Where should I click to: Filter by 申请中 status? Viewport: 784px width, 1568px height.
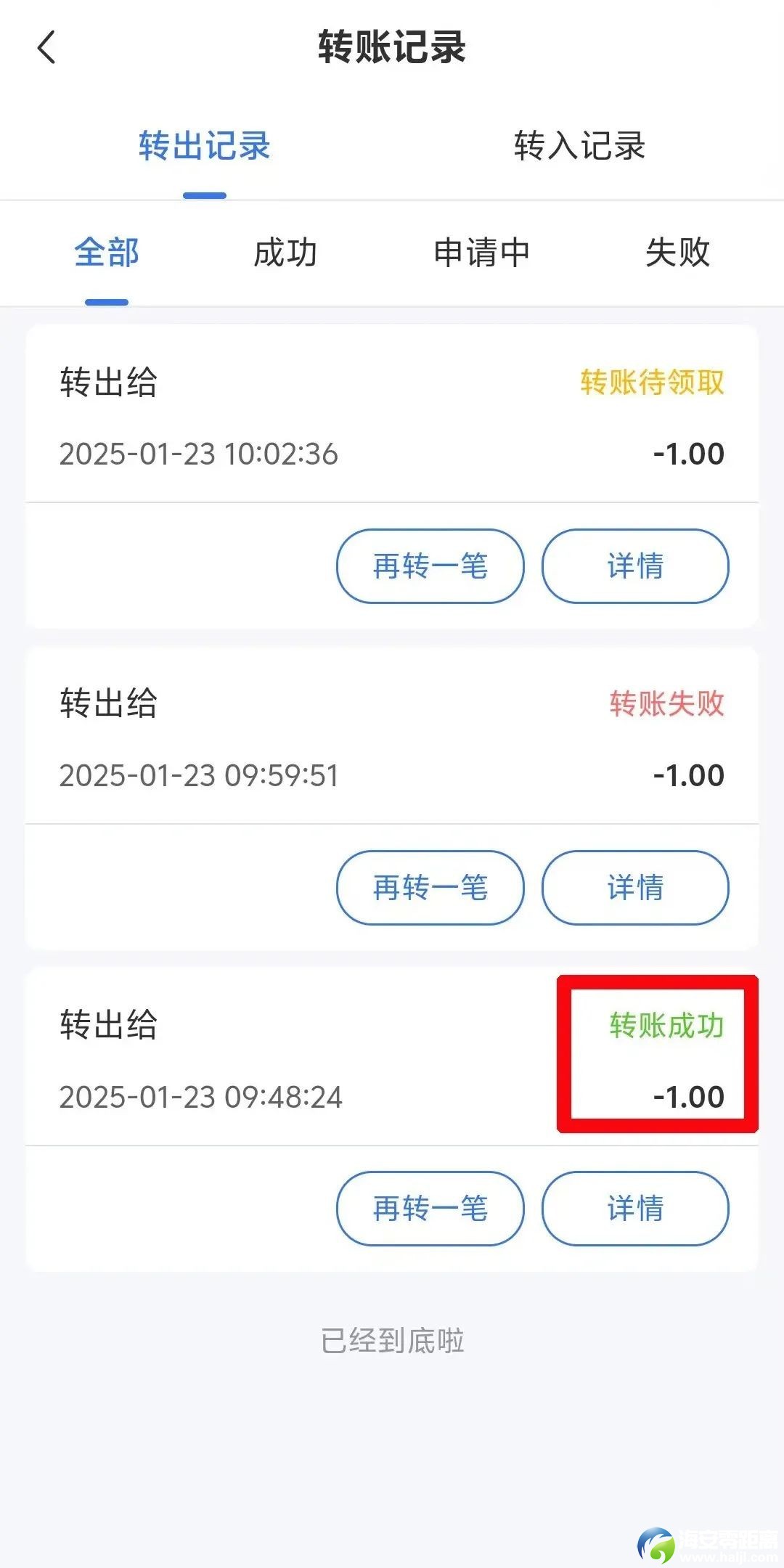click(481, 253)
